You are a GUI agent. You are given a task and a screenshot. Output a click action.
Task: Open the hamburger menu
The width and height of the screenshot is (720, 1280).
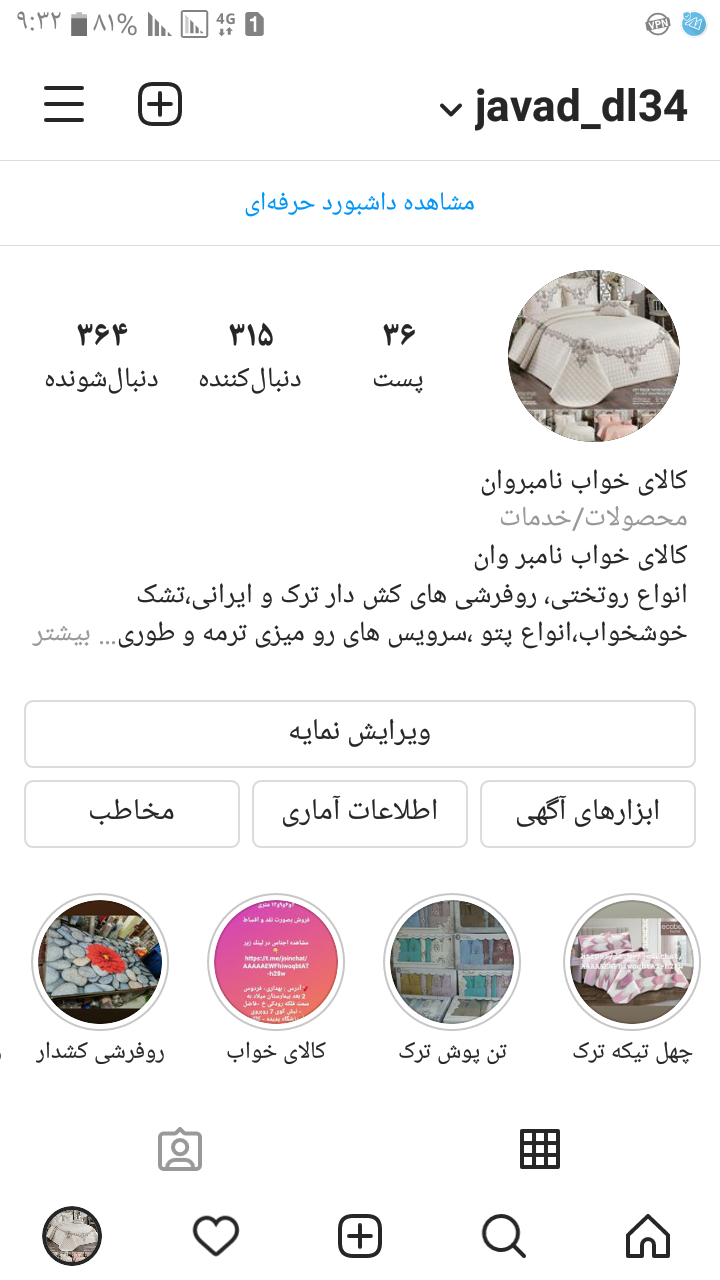click(63, 104)
